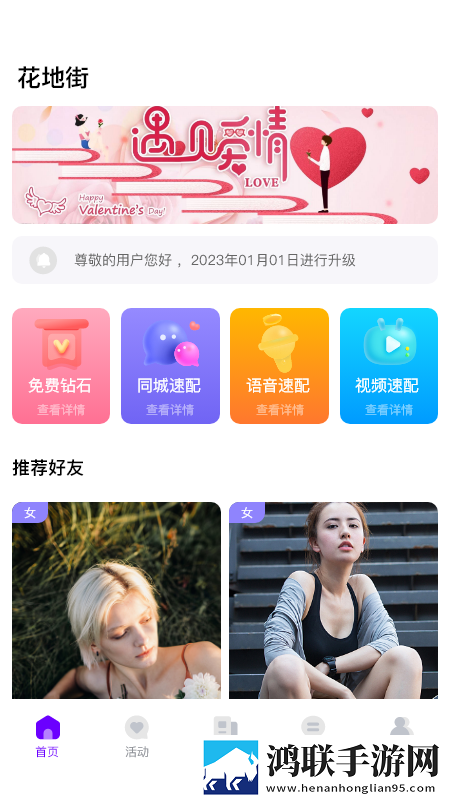Open the 免费钻石 card

pyautogui.click(x=61, y=366)
